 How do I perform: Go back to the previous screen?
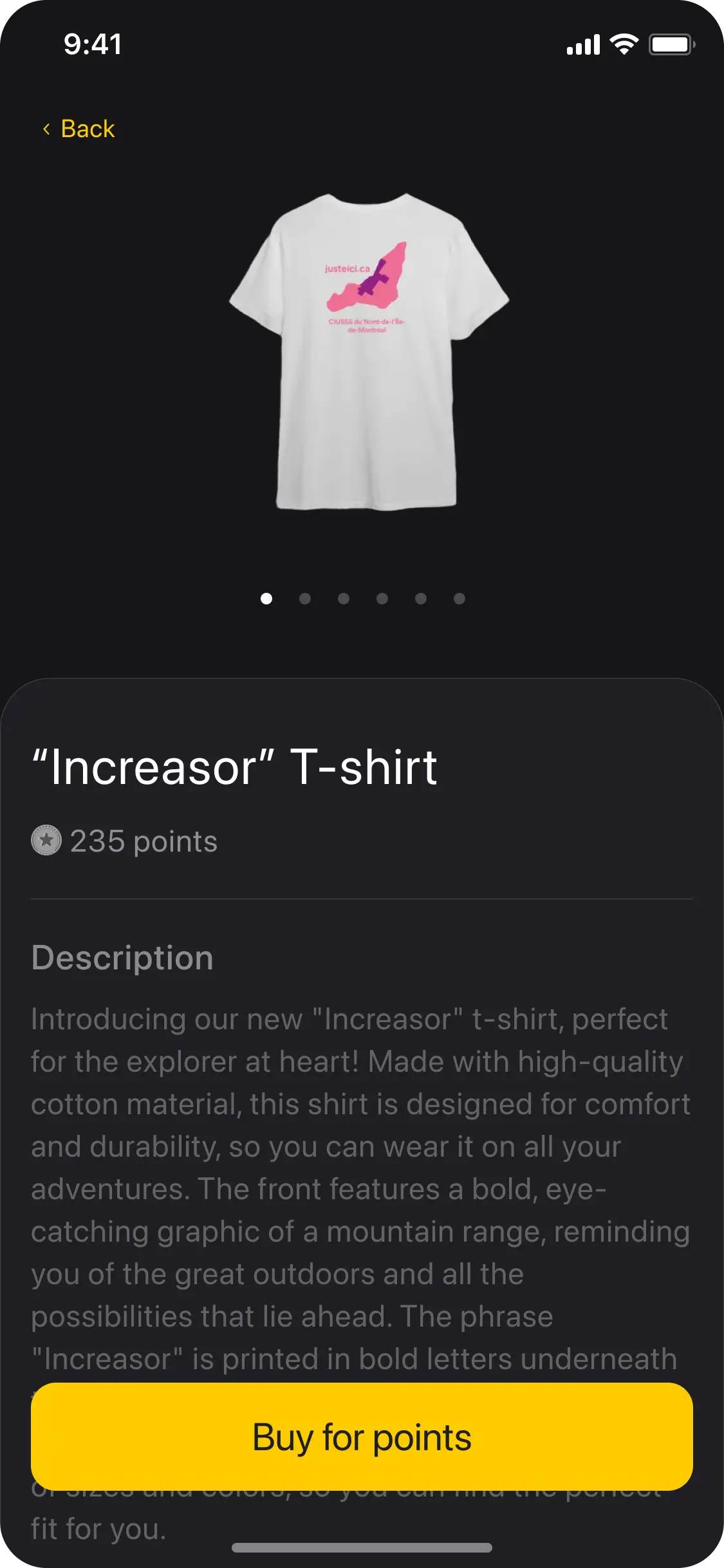coord(79,129)
